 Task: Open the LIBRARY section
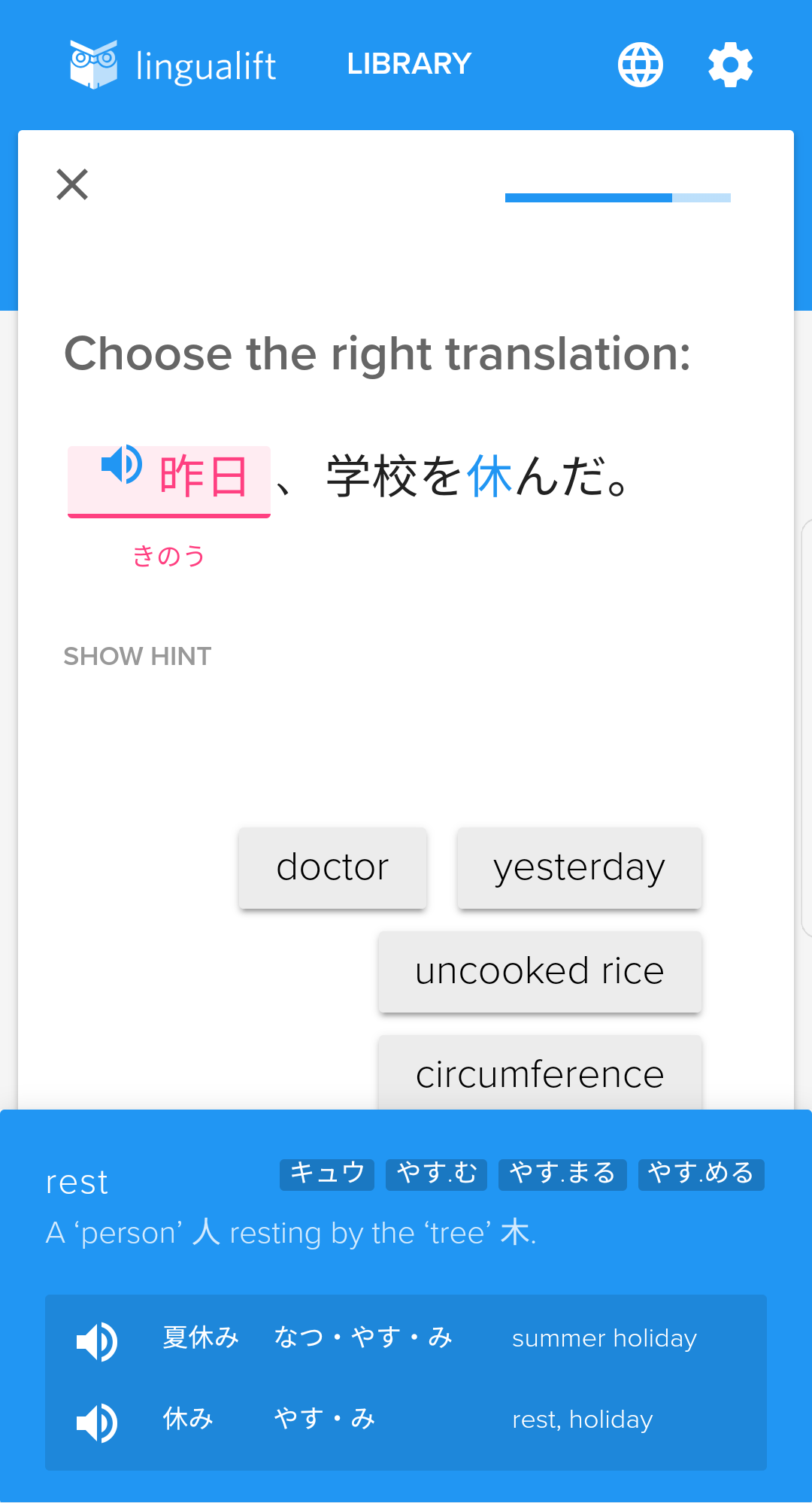(408, 64)
